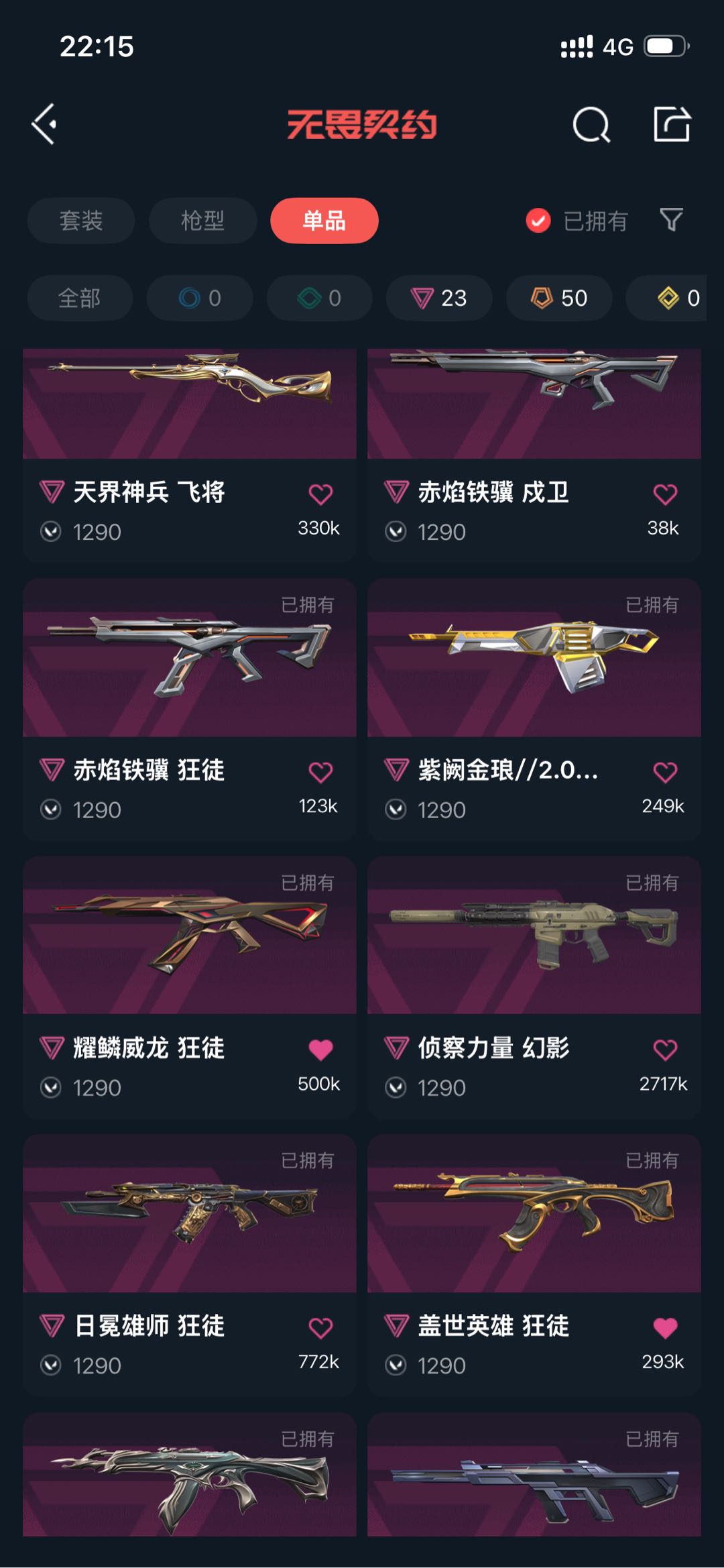The image size is (724, 1568).
Task: Tap the share icon in the header
Action: [672, 124]
